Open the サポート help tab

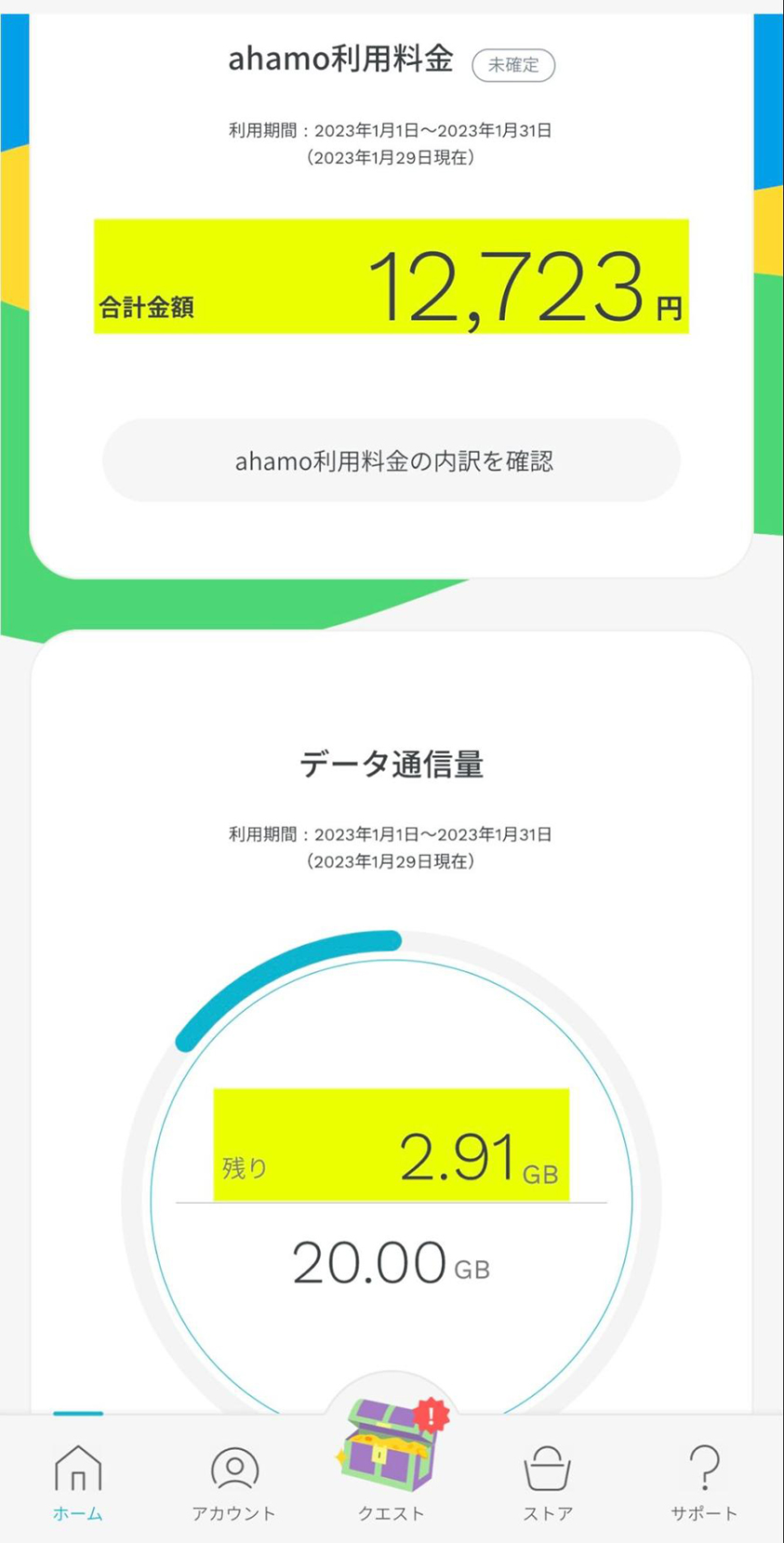(x=704, y=1481)
